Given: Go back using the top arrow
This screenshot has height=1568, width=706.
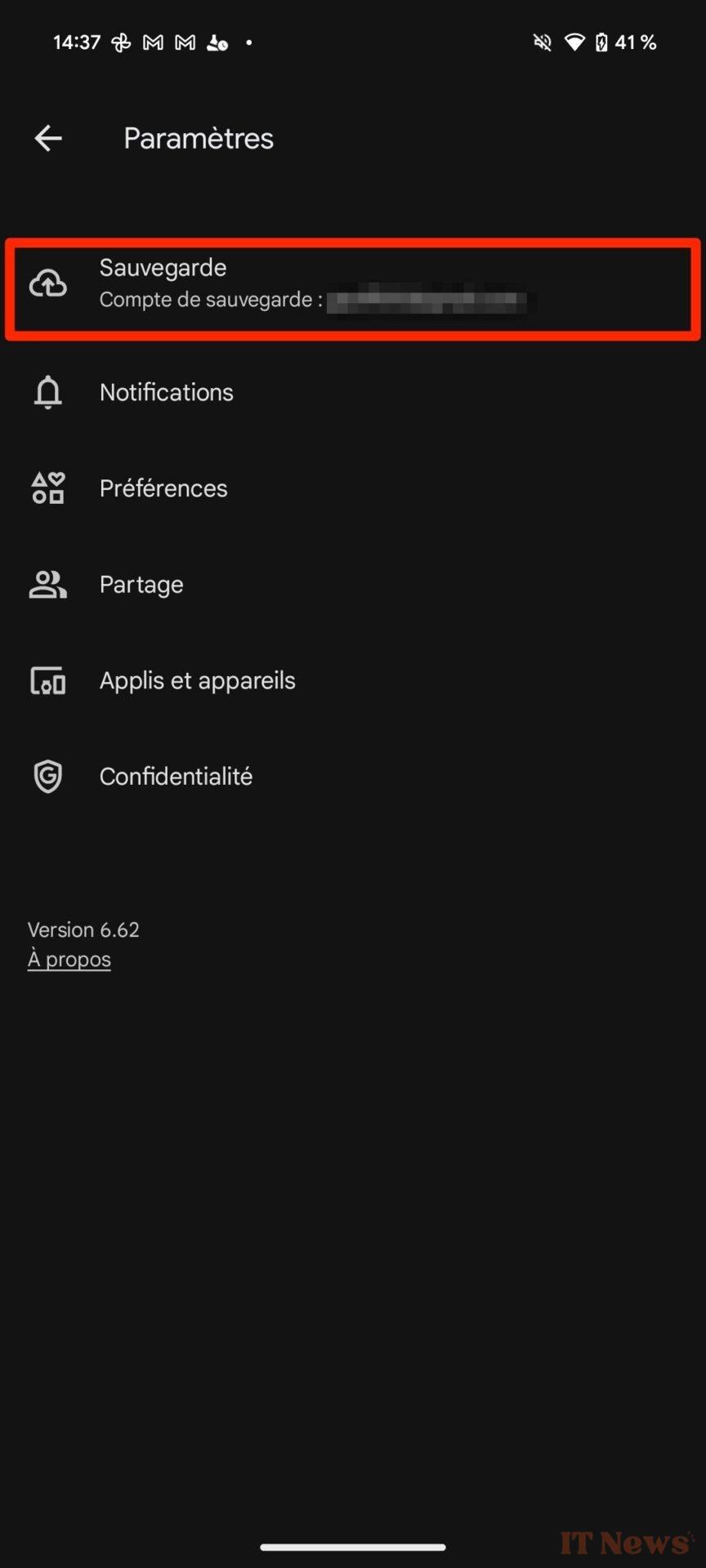Looking at the screenshot, I should pos(48,138).
